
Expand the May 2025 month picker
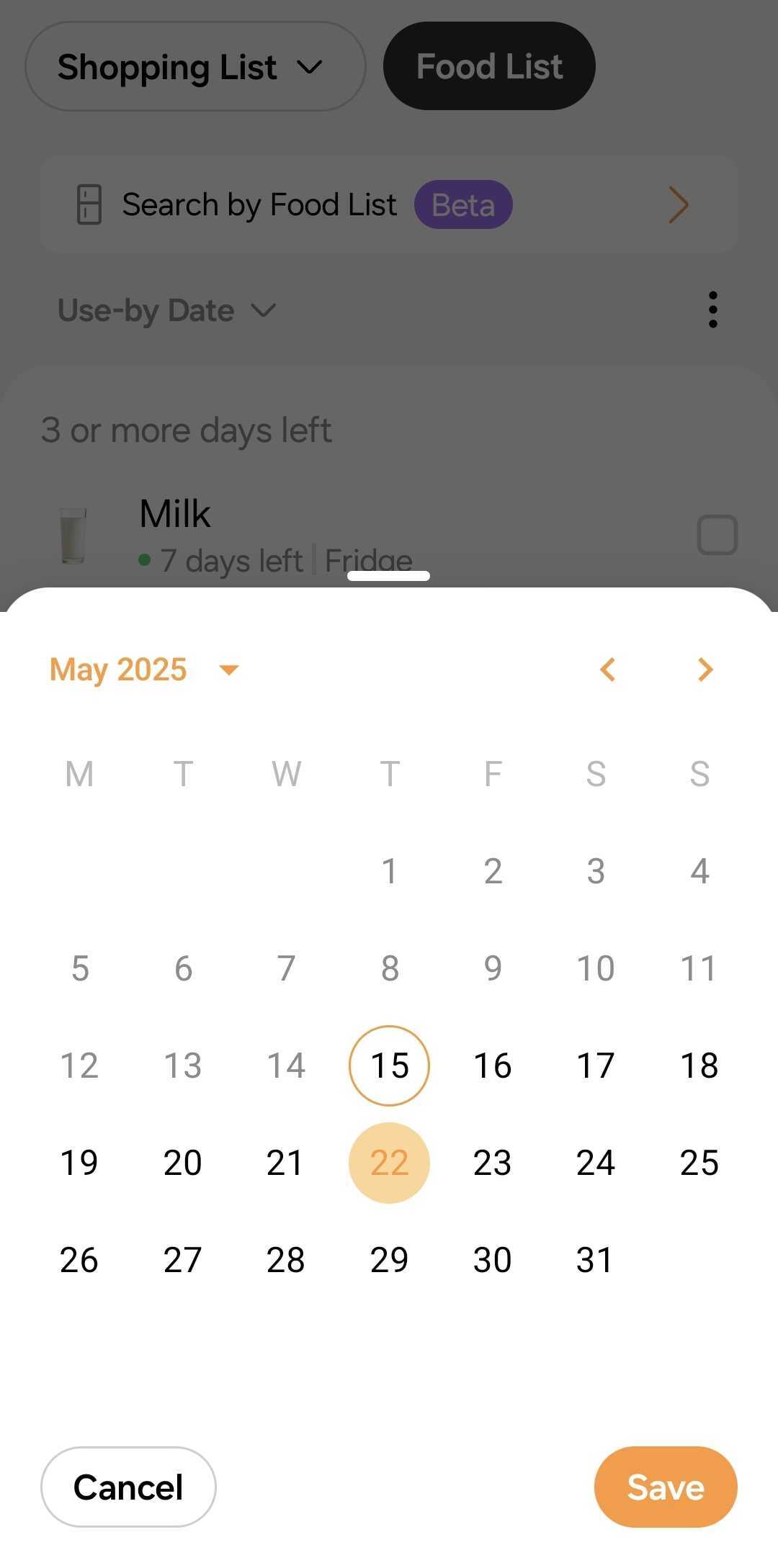(x=144, y=670)
